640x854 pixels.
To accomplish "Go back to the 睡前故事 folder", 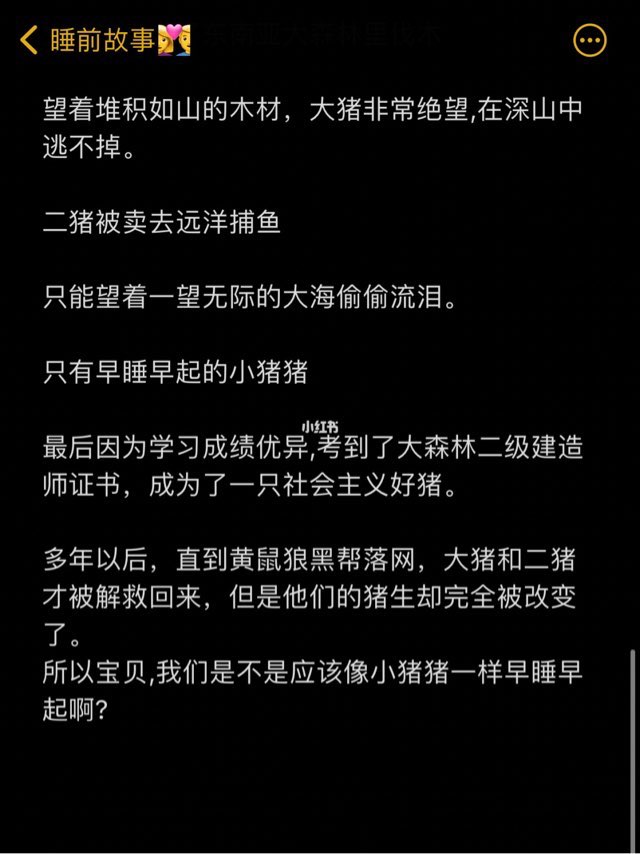I will (x=30, y=41).
